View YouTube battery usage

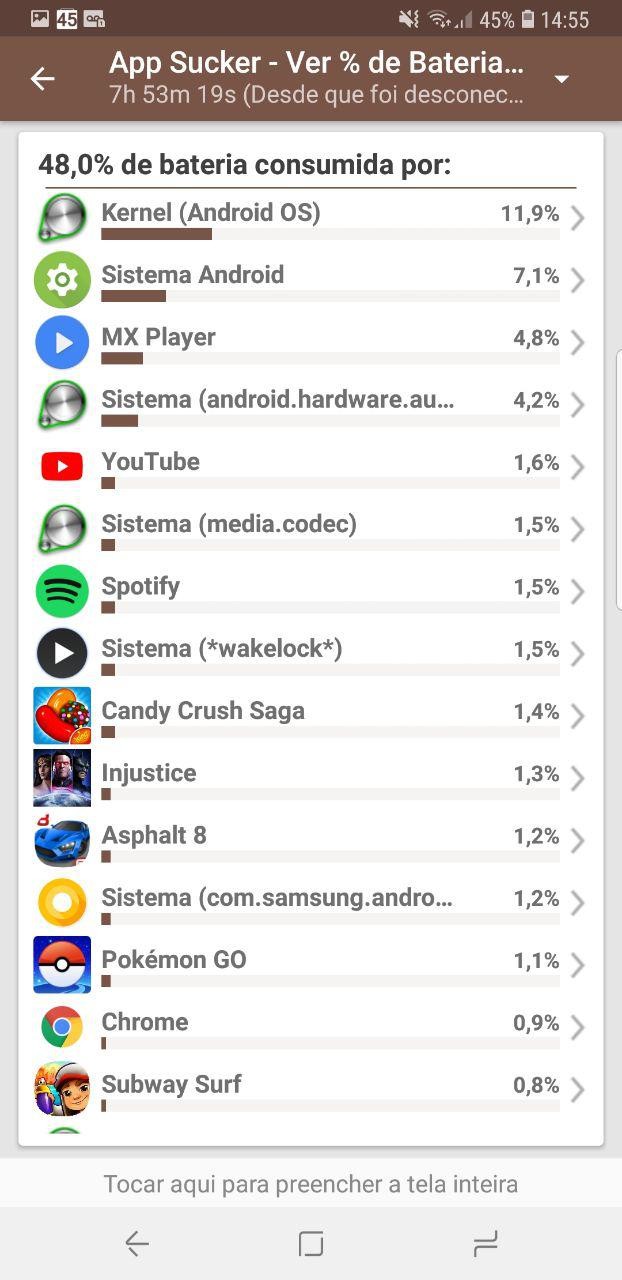pyautogui.click(x=311, y=467)
